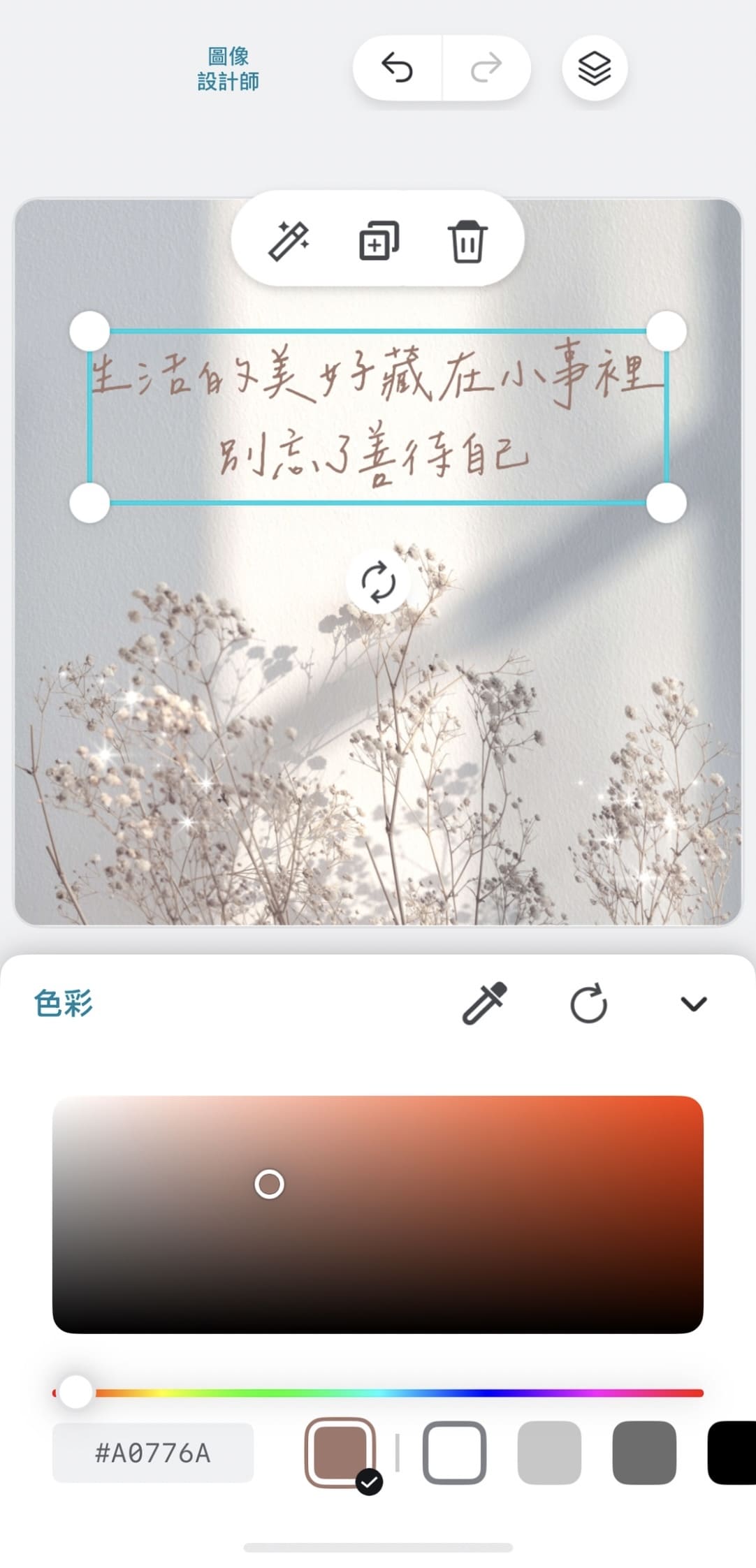Go to 圖像設計師 home
Screen dimensions: 756x1568
[x=228, y=68]
